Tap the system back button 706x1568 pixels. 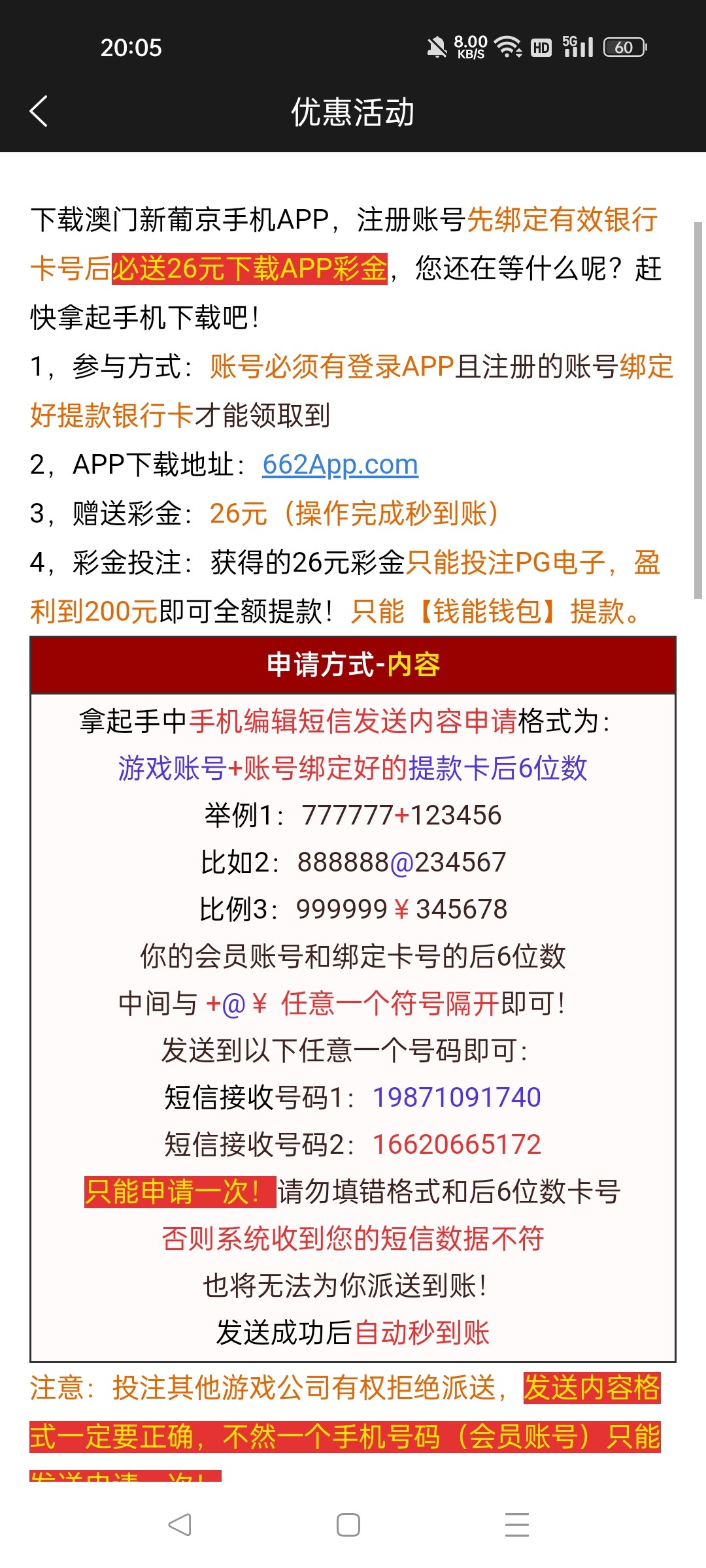tap(180, 1525)
